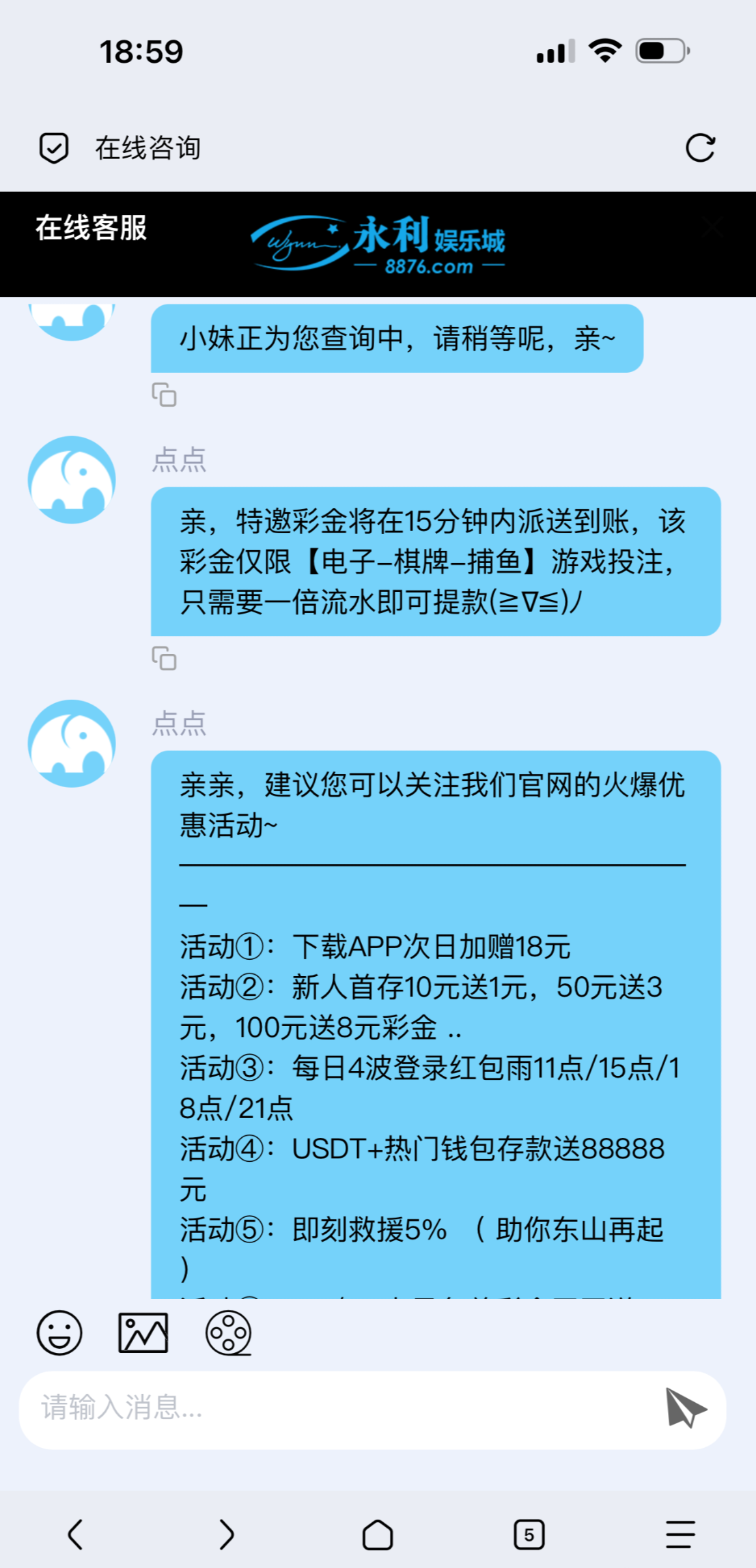The image size is (756, 1568).
Task: Go back to the previous page
Action: click(75, 1535)
